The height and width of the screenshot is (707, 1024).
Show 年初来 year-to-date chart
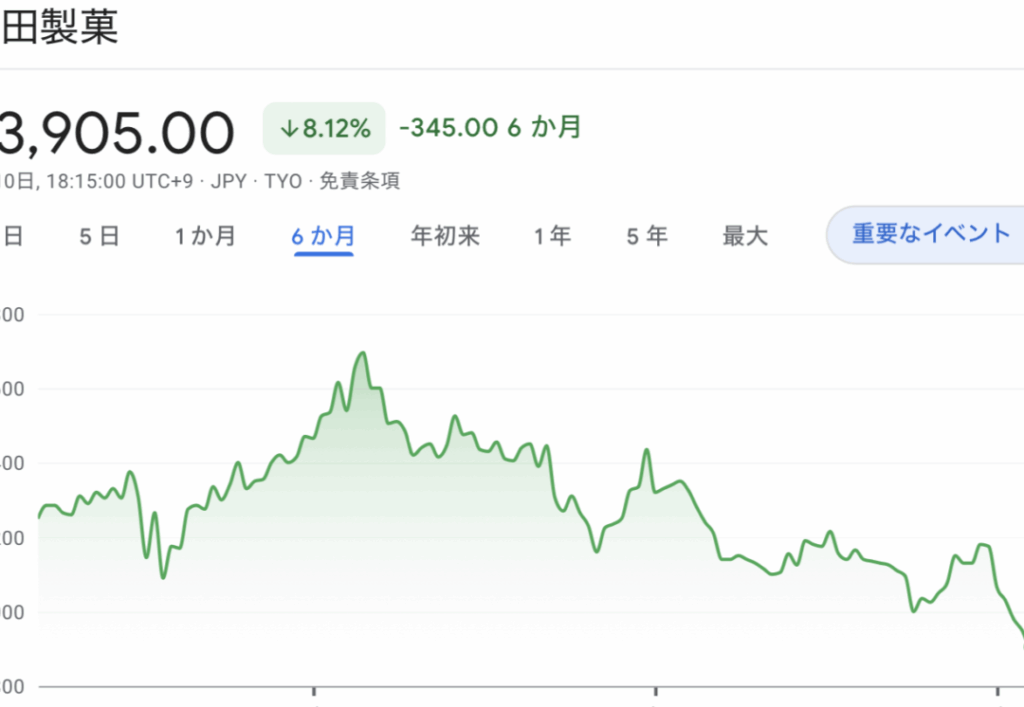pos(445,236)
